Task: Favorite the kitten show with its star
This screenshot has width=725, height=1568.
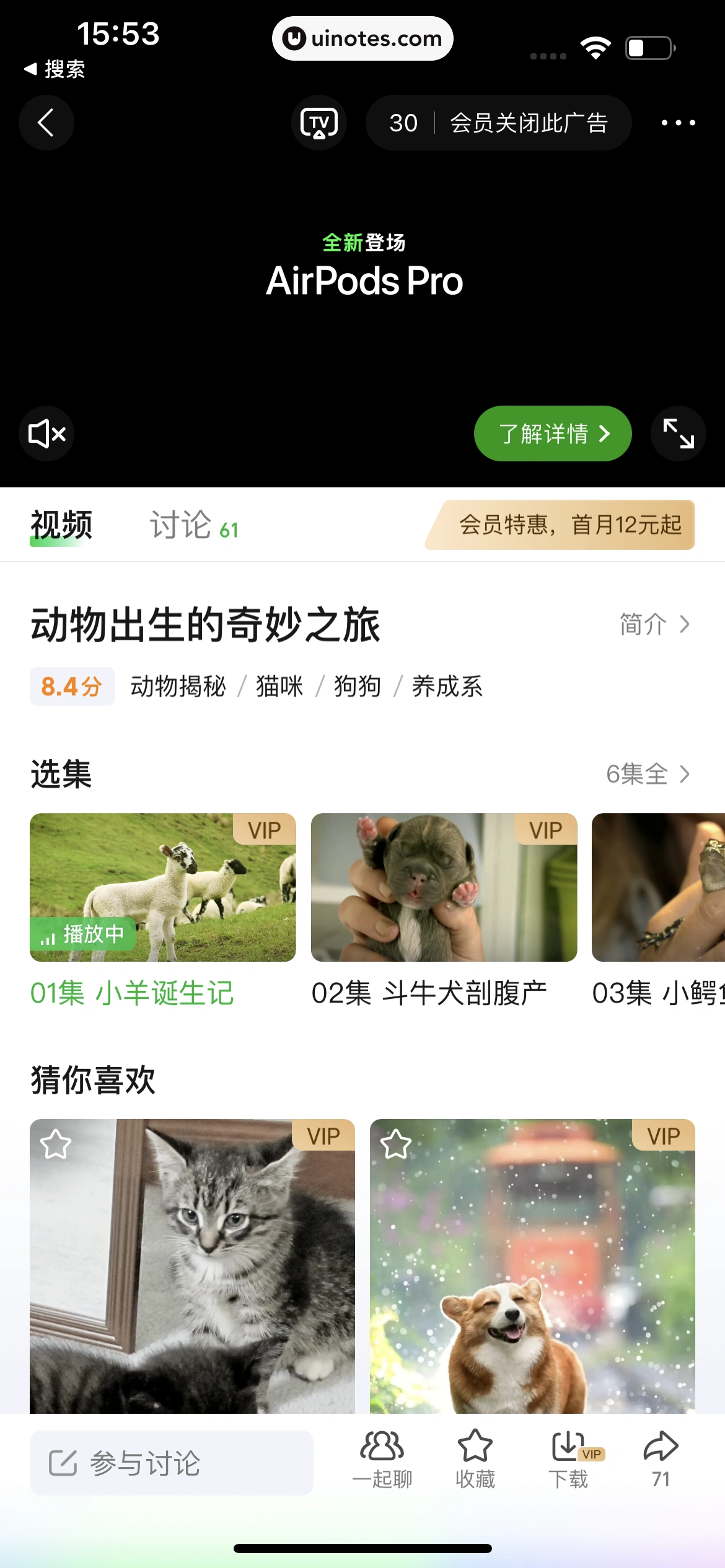Action: [56, 1143]
